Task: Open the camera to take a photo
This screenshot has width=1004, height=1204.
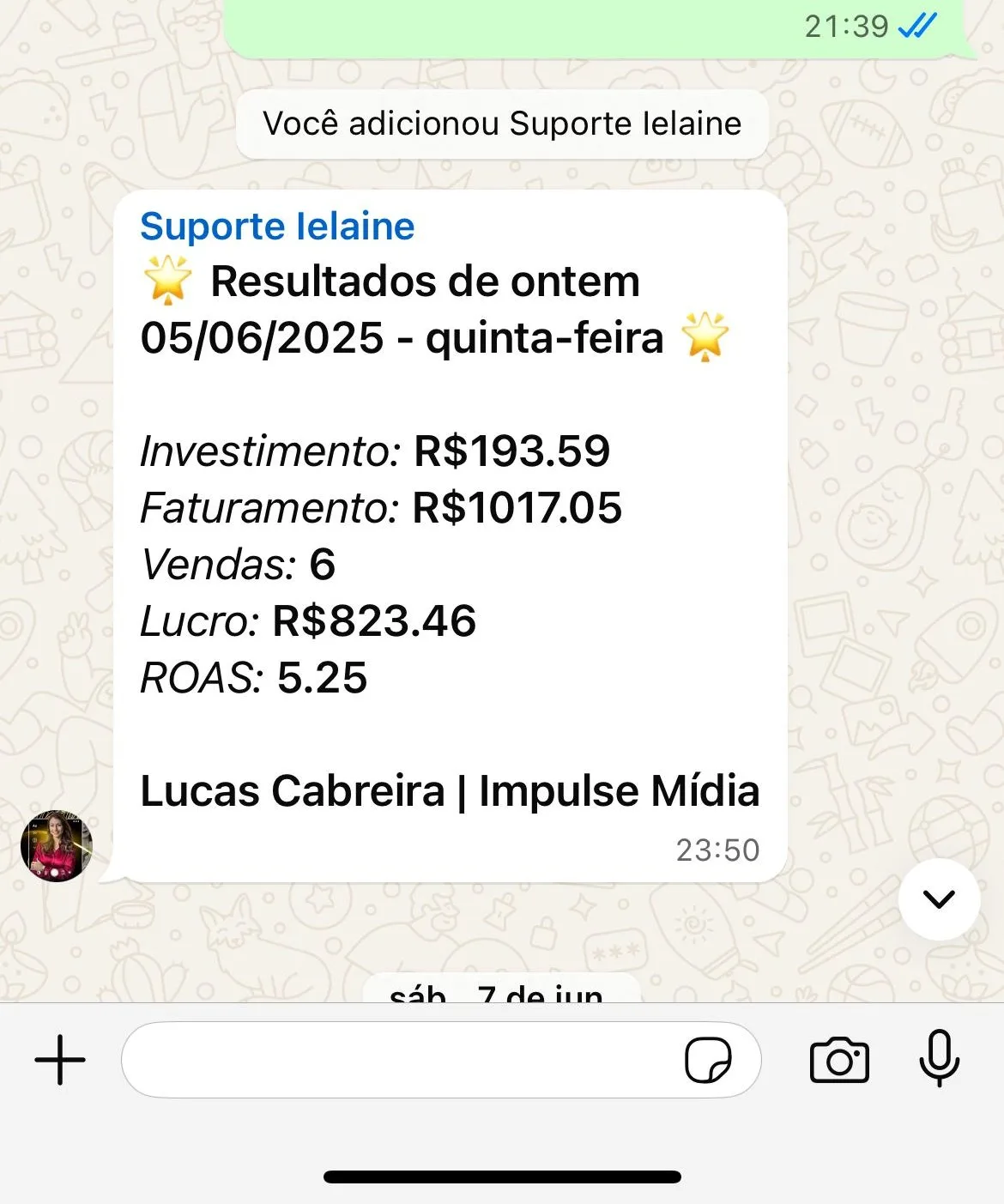Action: point(839,1060)
